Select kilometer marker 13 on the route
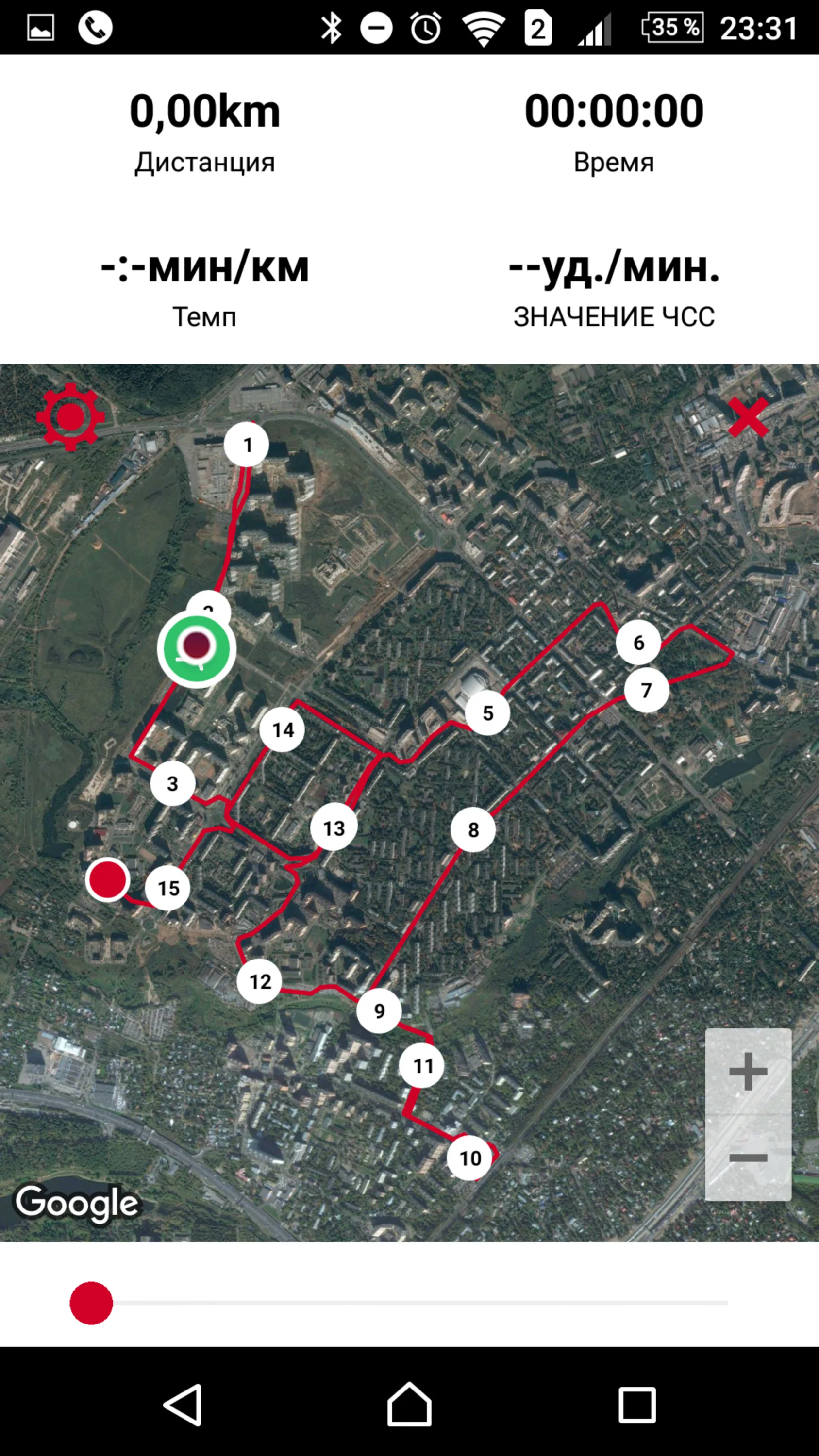Image resolution: width=819 pixels, height=1456 pixels. (x=334, y=828)
